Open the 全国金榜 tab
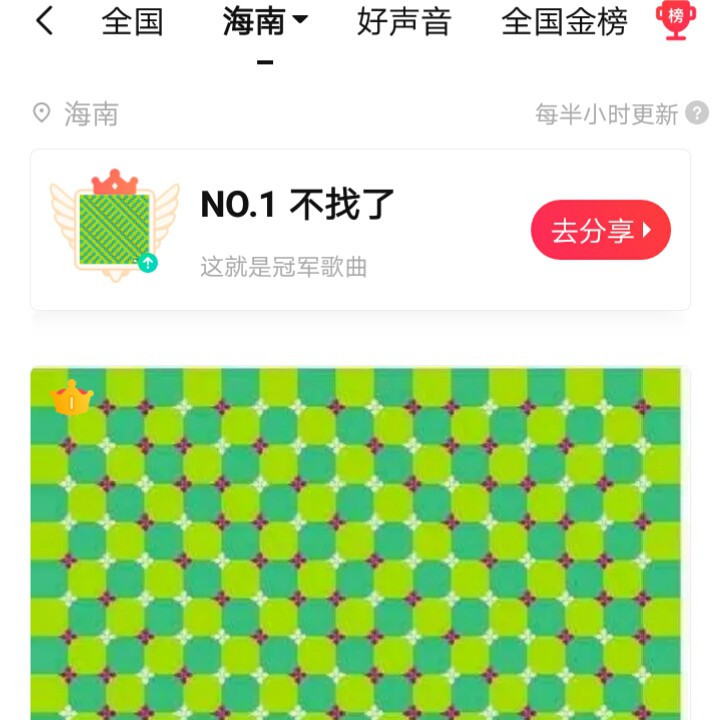The width and height of the screenshot is (720, 720). point(564,22)
